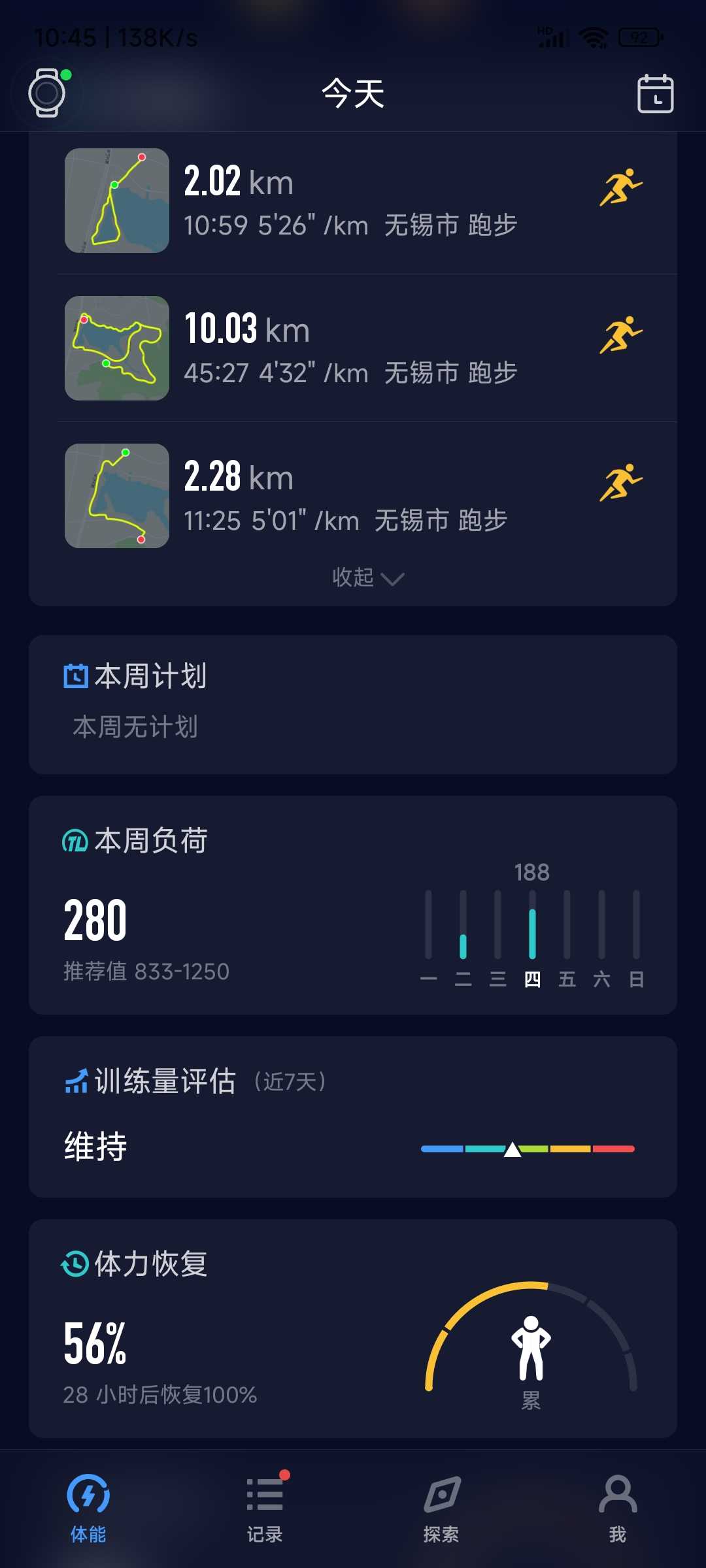The image size is (706, 1568).
Task: Open the 10.03 km run record
Action: coord(353,348)
